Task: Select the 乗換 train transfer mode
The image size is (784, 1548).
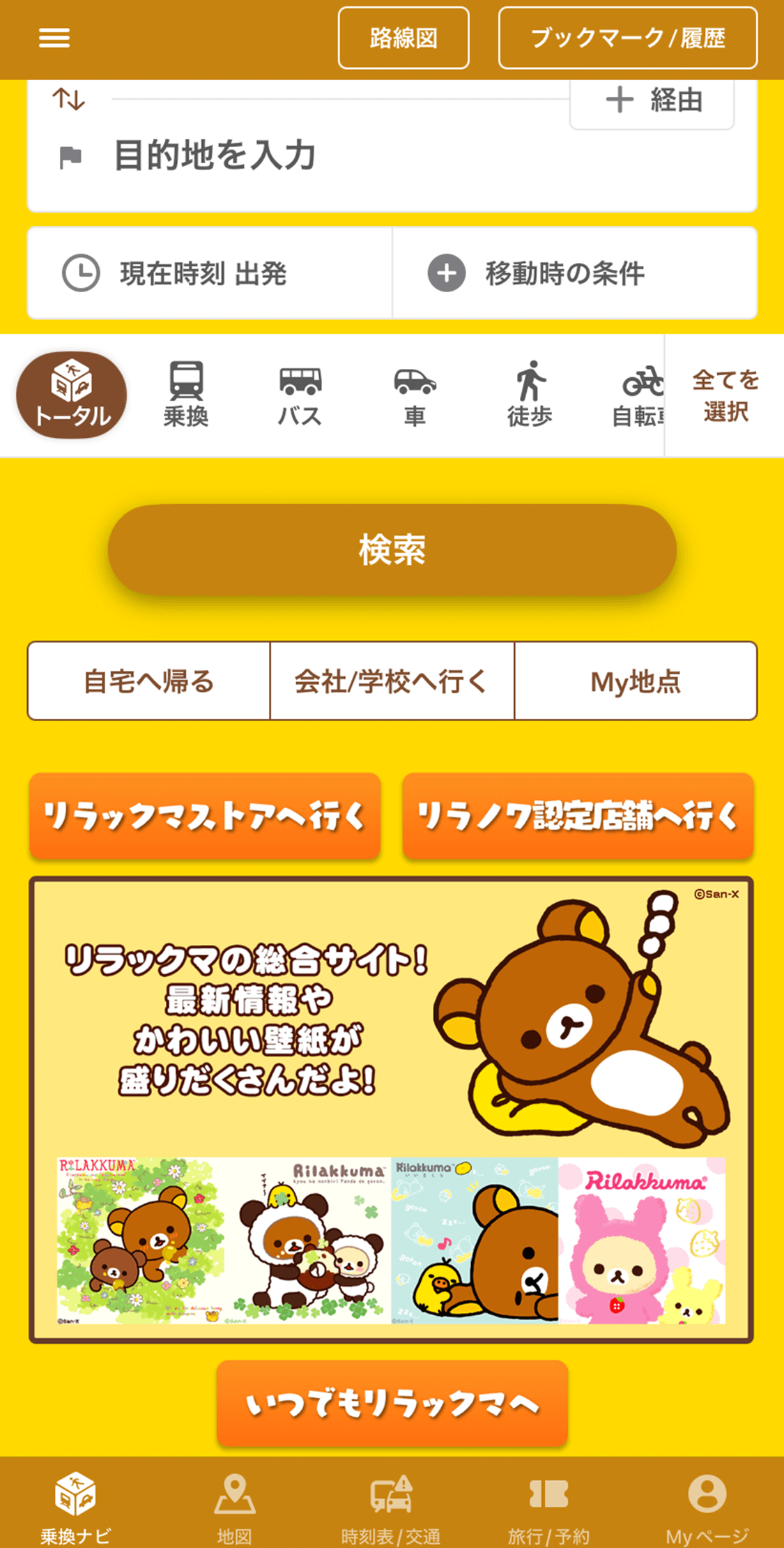Action: pos(186,395)
